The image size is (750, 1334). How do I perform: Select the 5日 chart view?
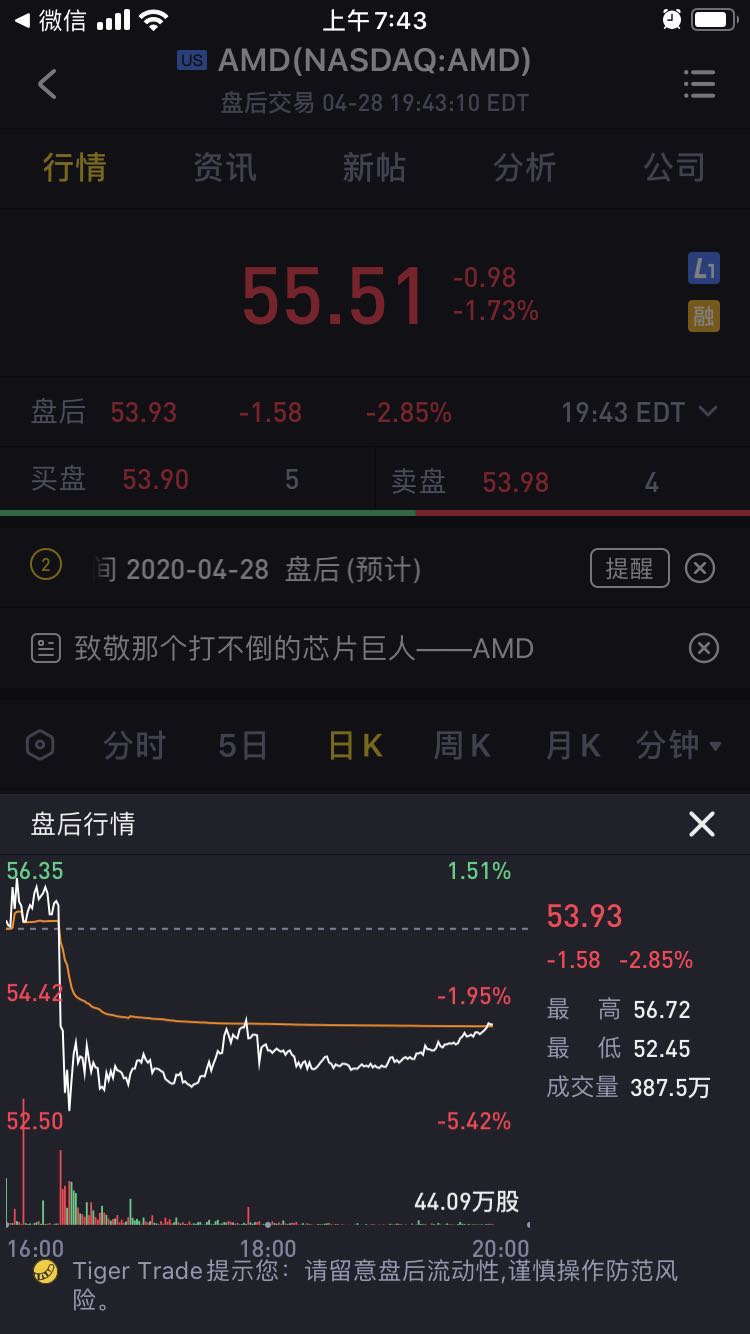tap(243, 746)
